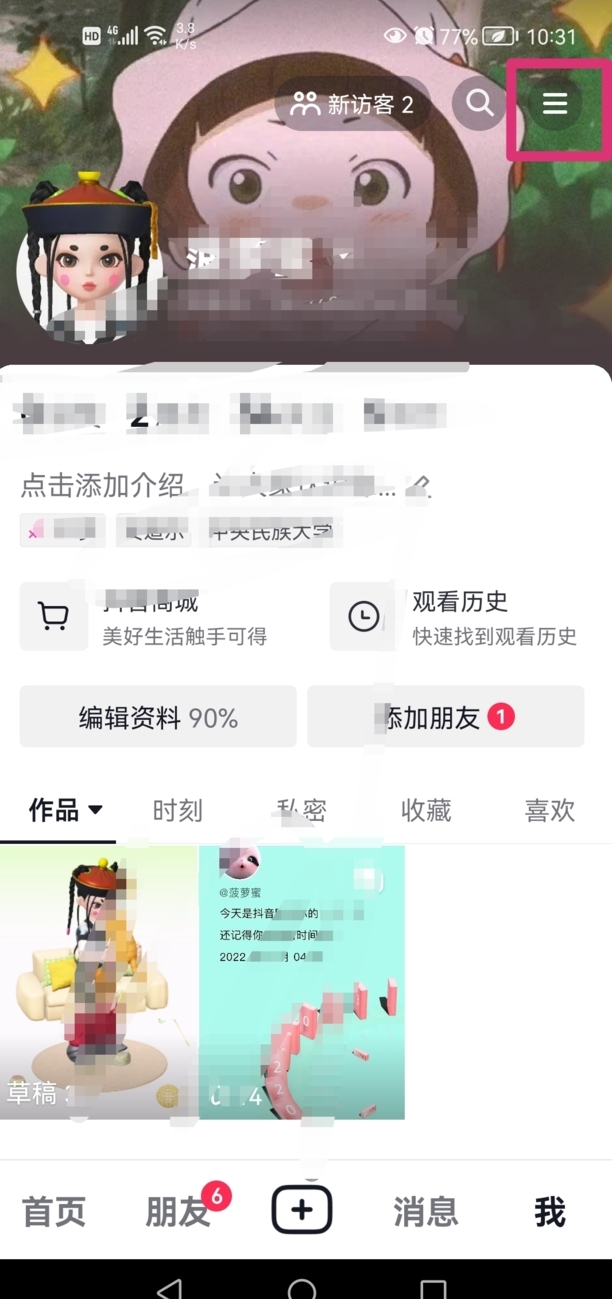Screen dimensions: 612x1299
Task: Switch to the 喜欢 tab
Action: [x=550, y=810]
